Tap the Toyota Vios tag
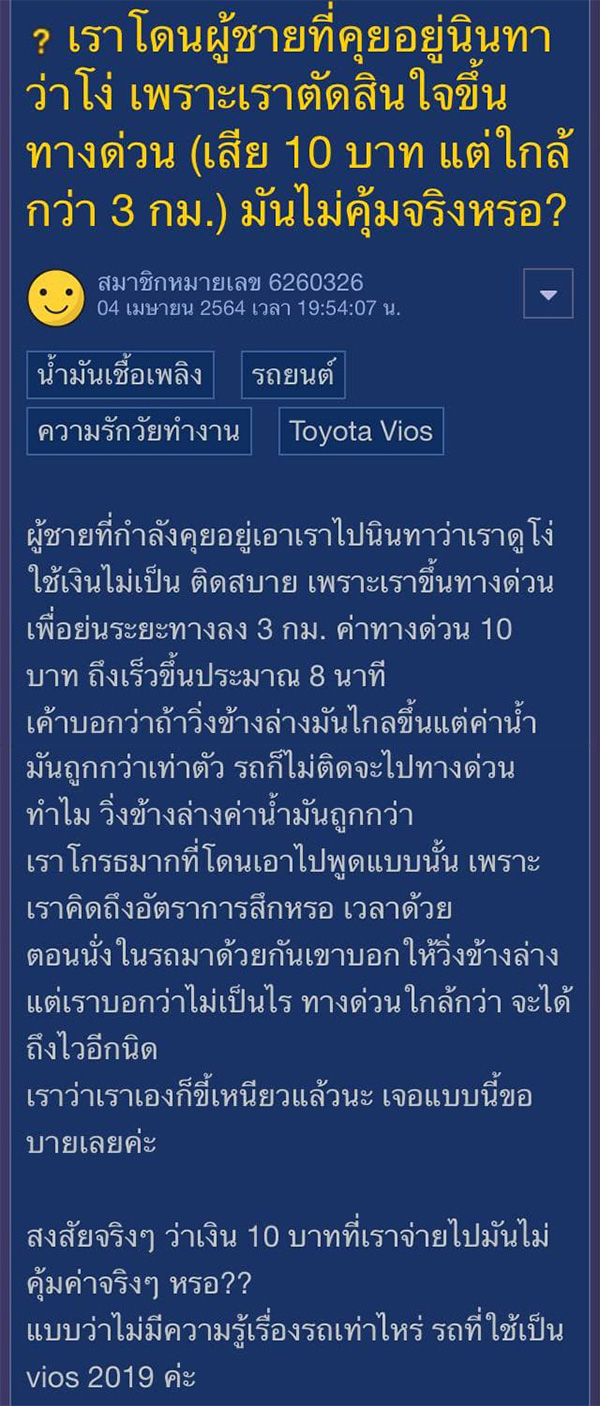Viewport: 600px width, 1406px height. tap(360, 431)
